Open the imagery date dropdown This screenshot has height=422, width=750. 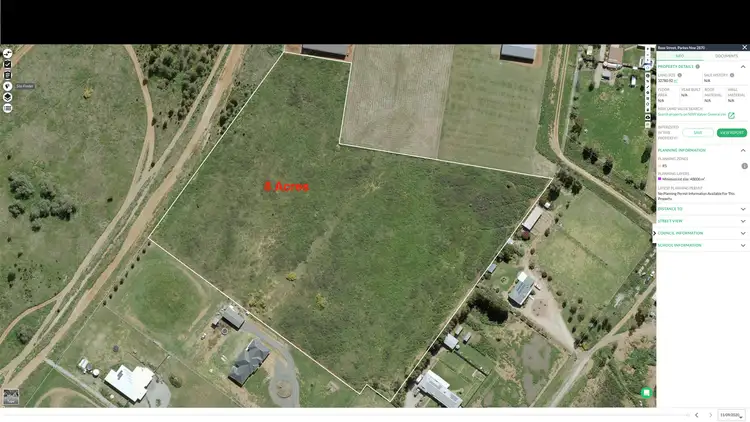pos(732,414)
